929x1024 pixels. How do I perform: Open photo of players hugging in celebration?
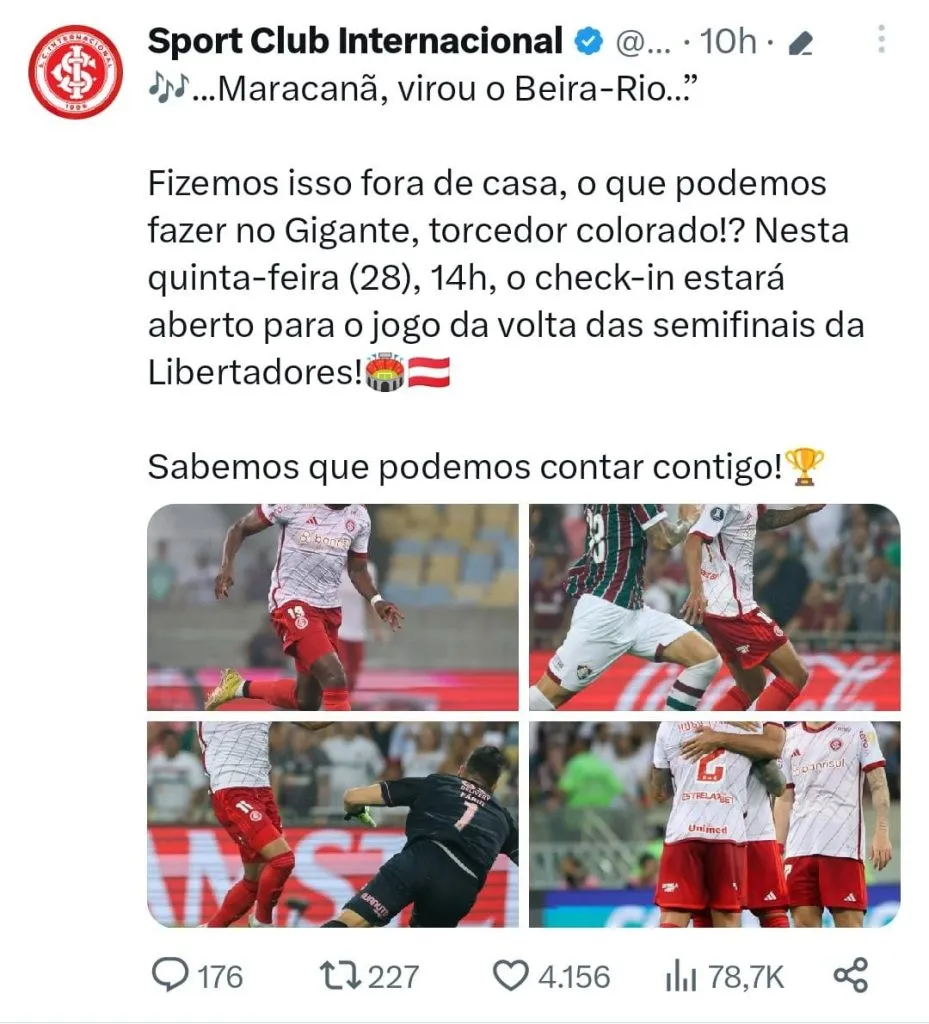[x=714, y=824]
